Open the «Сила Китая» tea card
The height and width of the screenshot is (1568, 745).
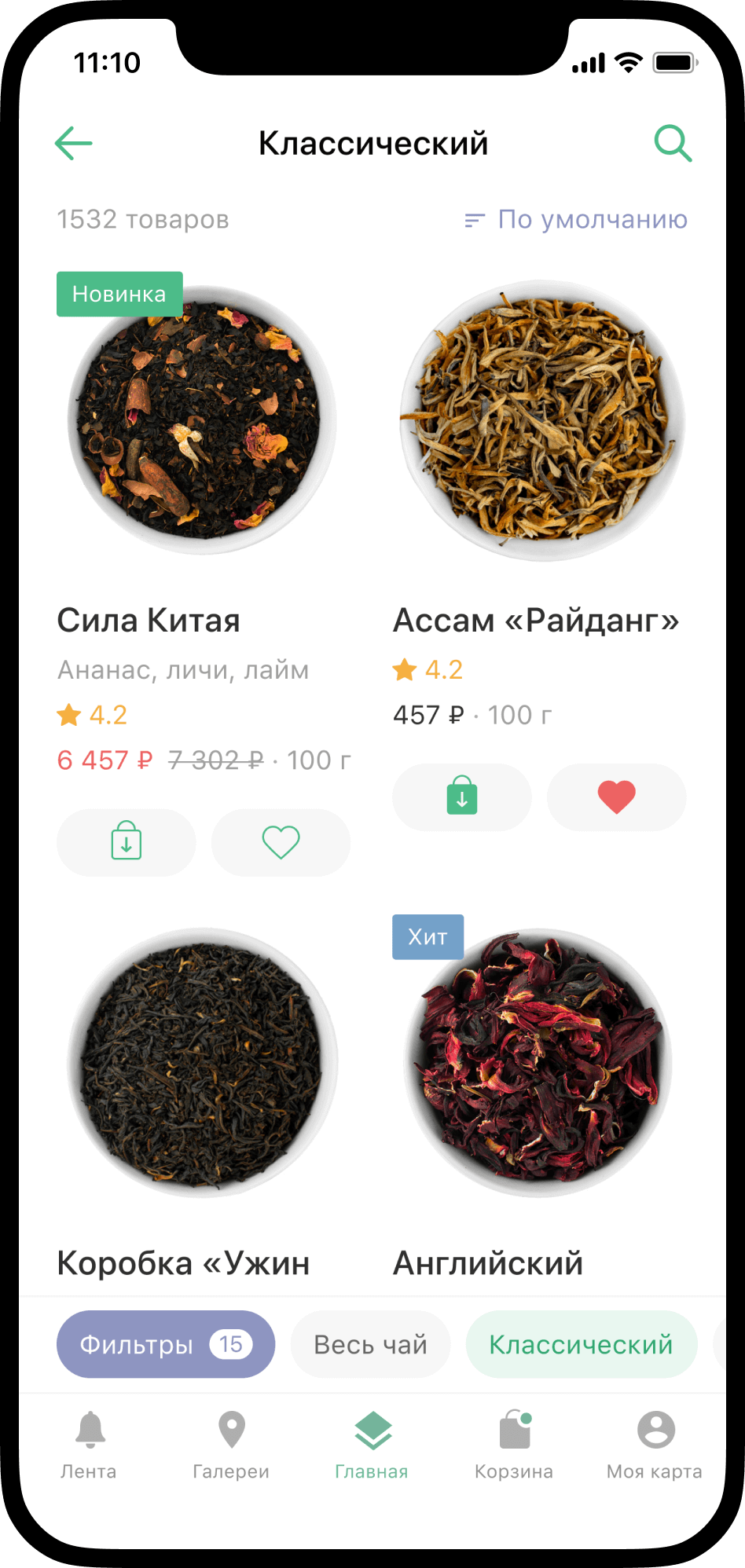tap(203, 420)
